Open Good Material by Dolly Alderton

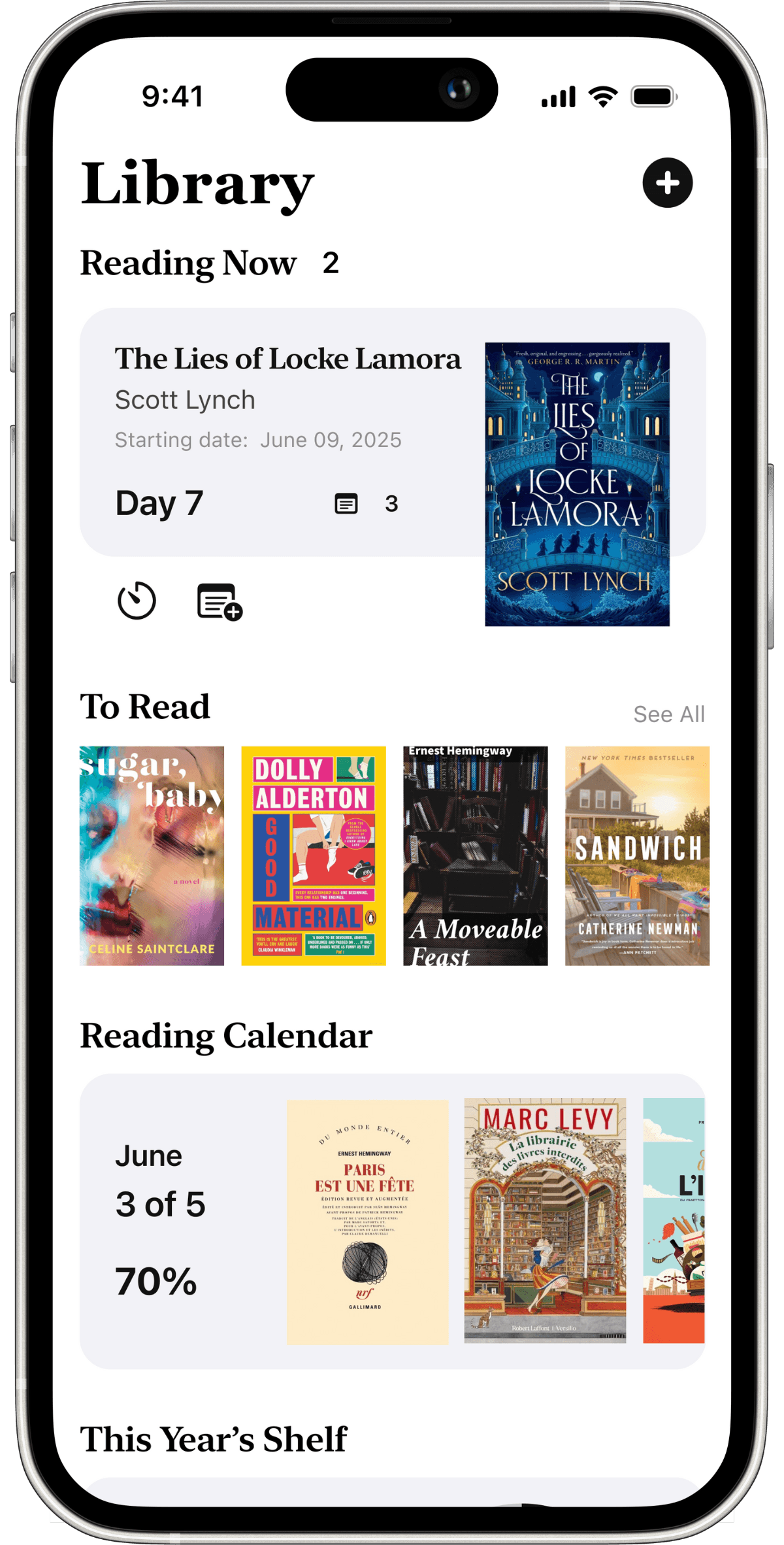pos(314,856)
